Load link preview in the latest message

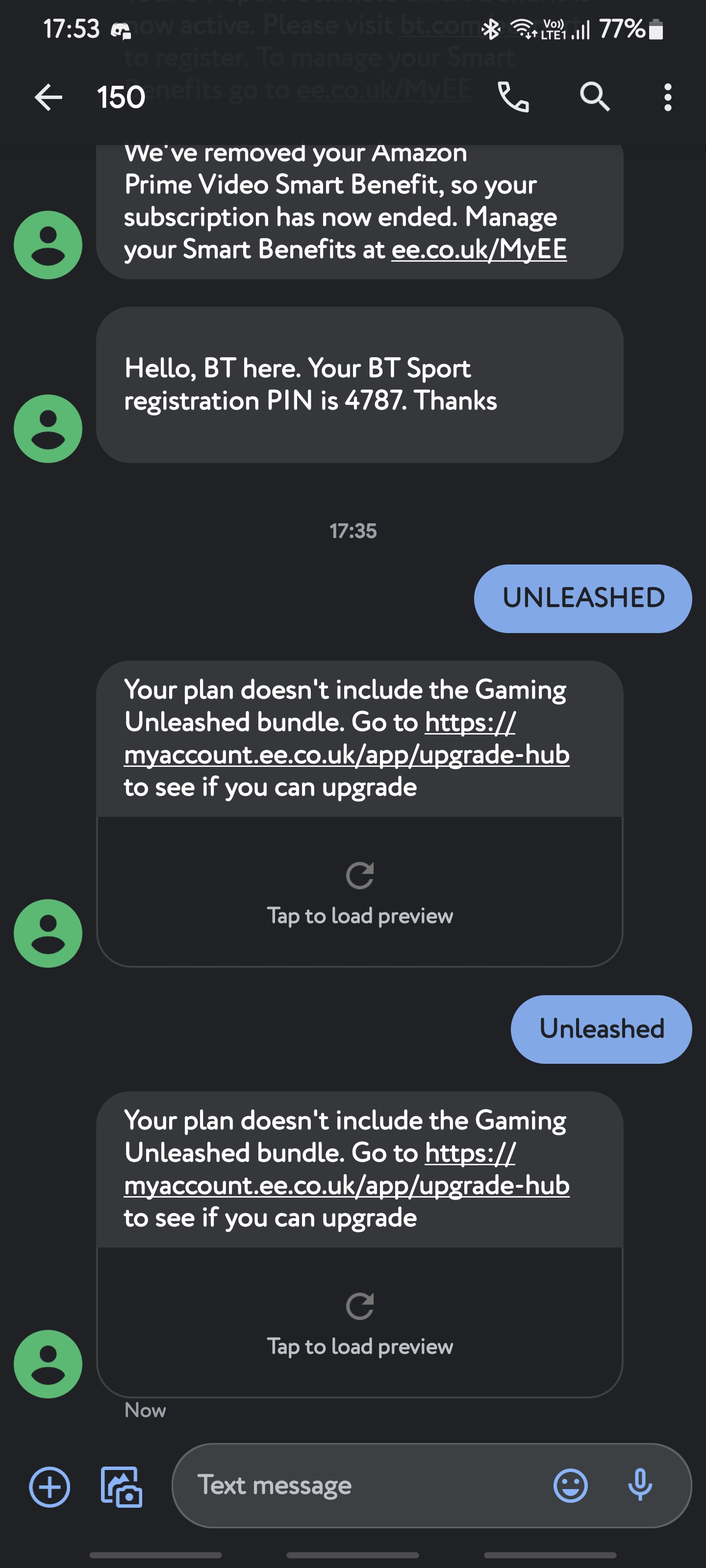359,1322
